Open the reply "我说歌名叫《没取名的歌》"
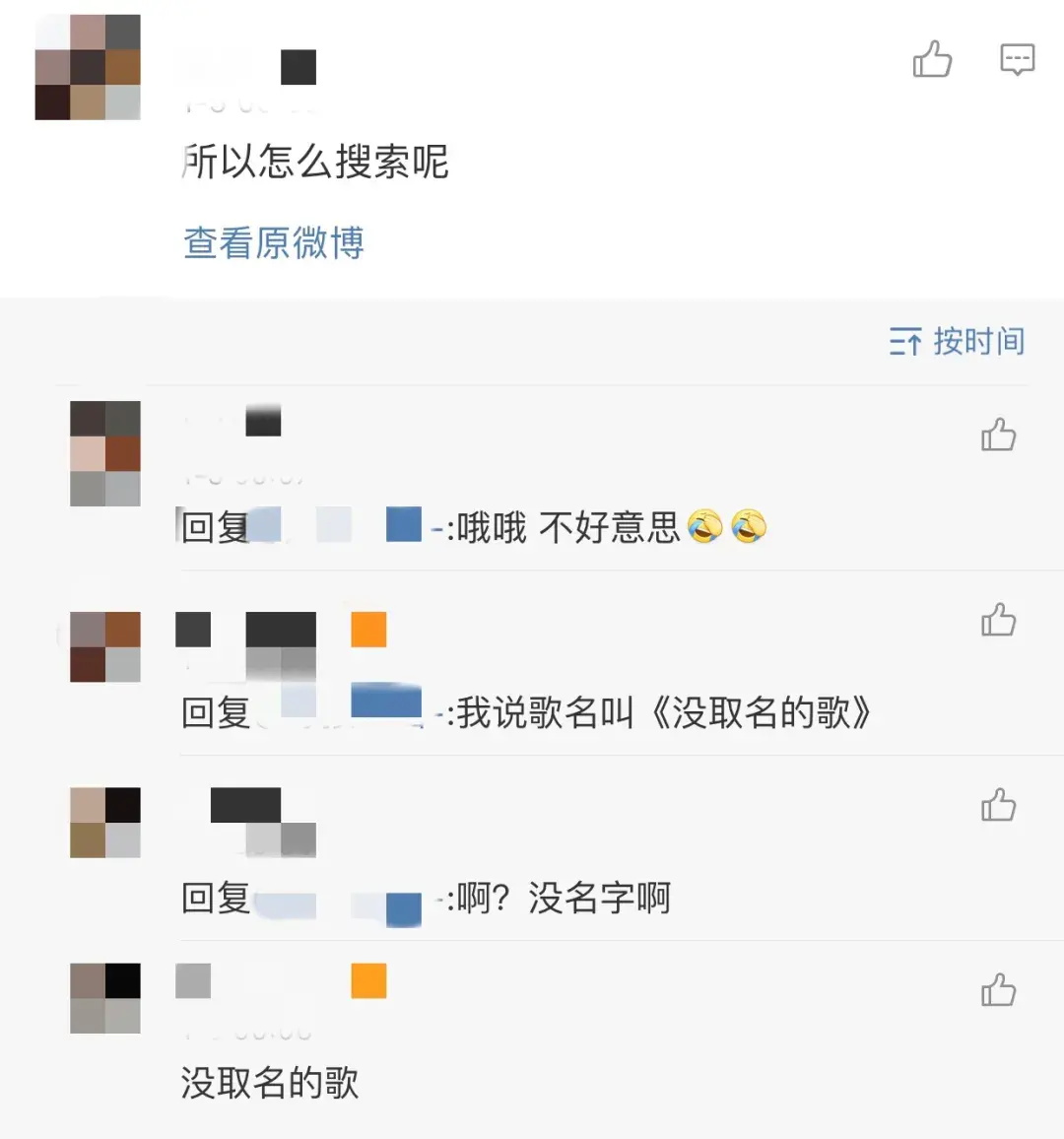The width and height of the screenshot is (1064, 1139). point(662,712)
